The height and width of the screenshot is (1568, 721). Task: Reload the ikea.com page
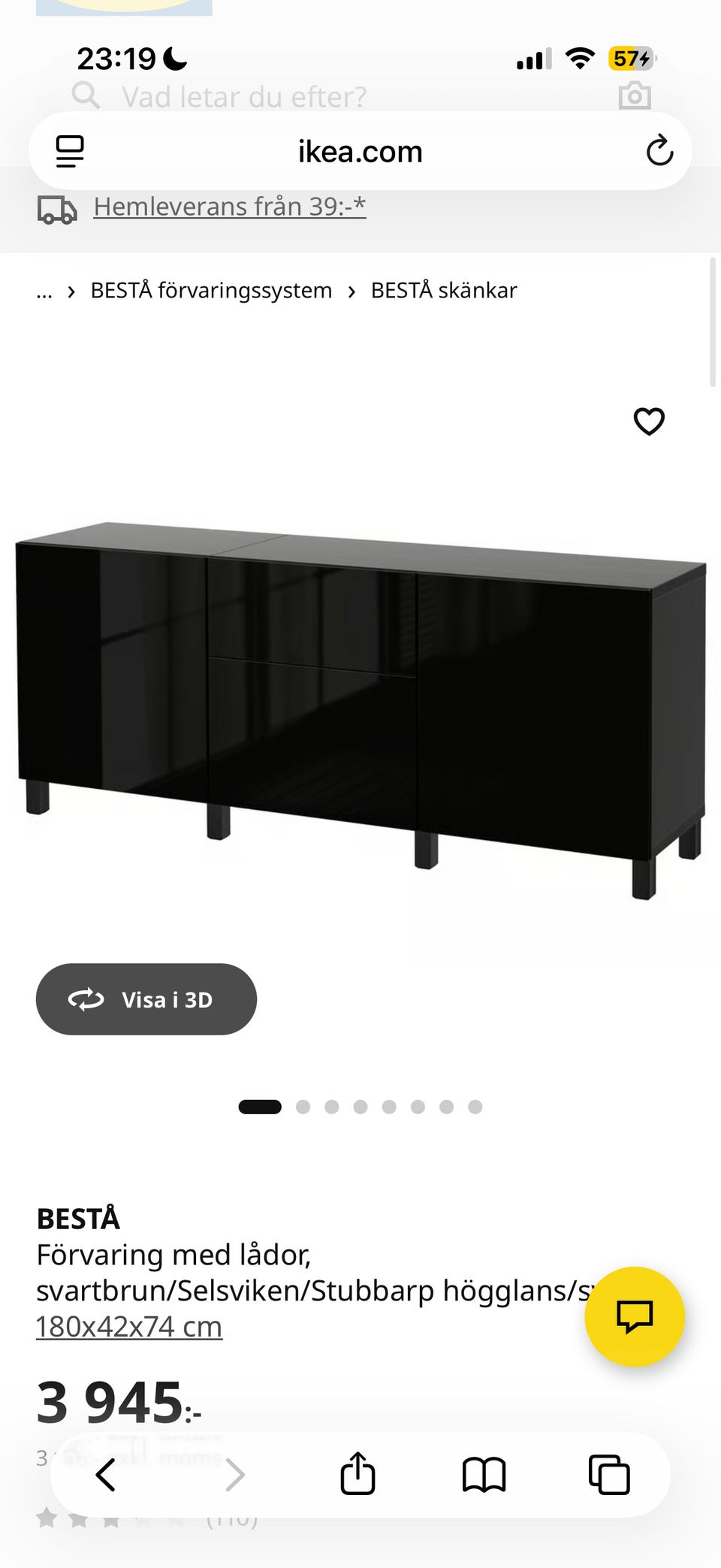(659, 151)
